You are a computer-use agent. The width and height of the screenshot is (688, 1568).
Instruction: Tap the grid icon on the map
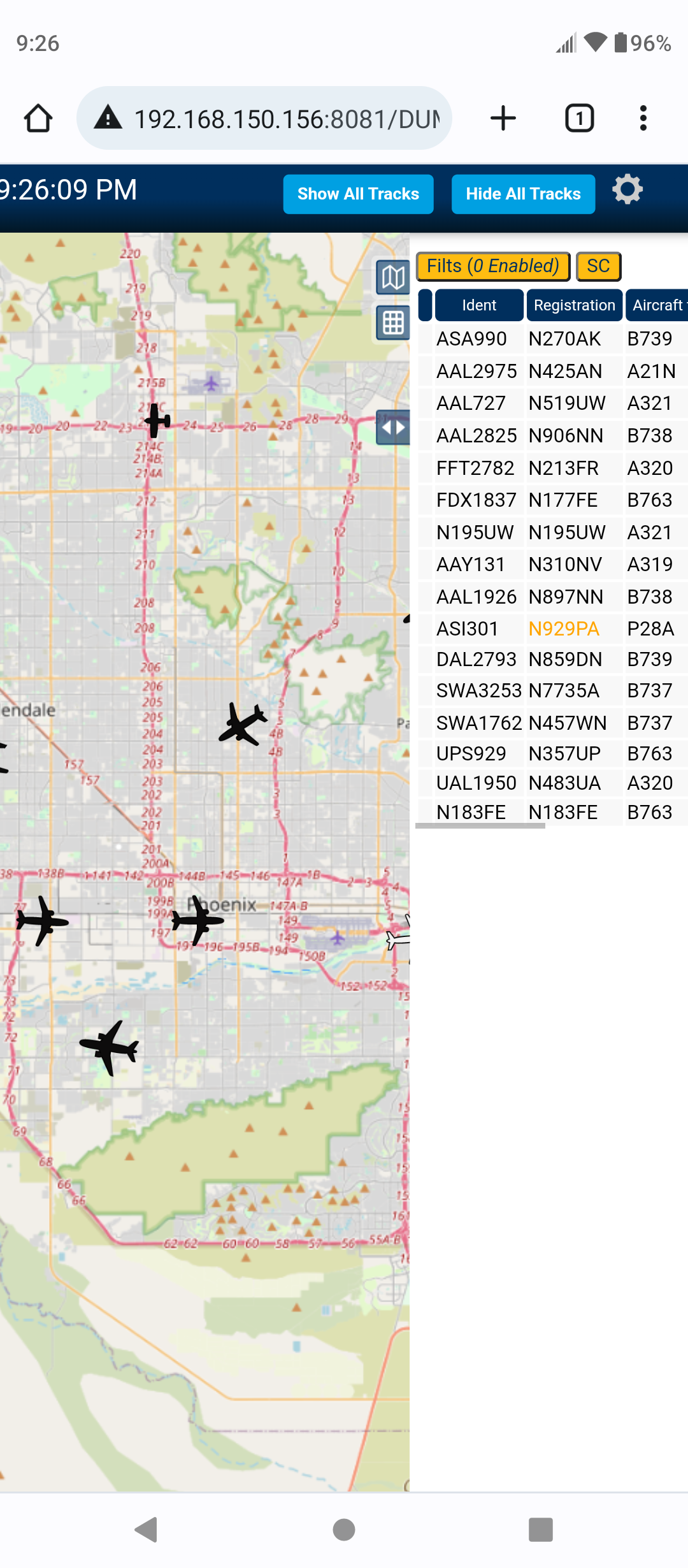393,323
